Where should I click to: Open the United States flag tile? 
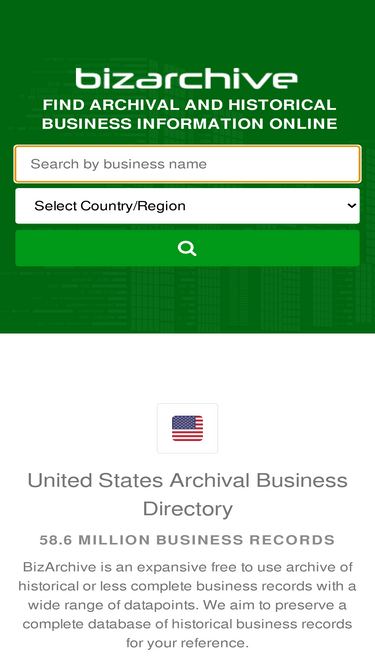click(188, 428)
